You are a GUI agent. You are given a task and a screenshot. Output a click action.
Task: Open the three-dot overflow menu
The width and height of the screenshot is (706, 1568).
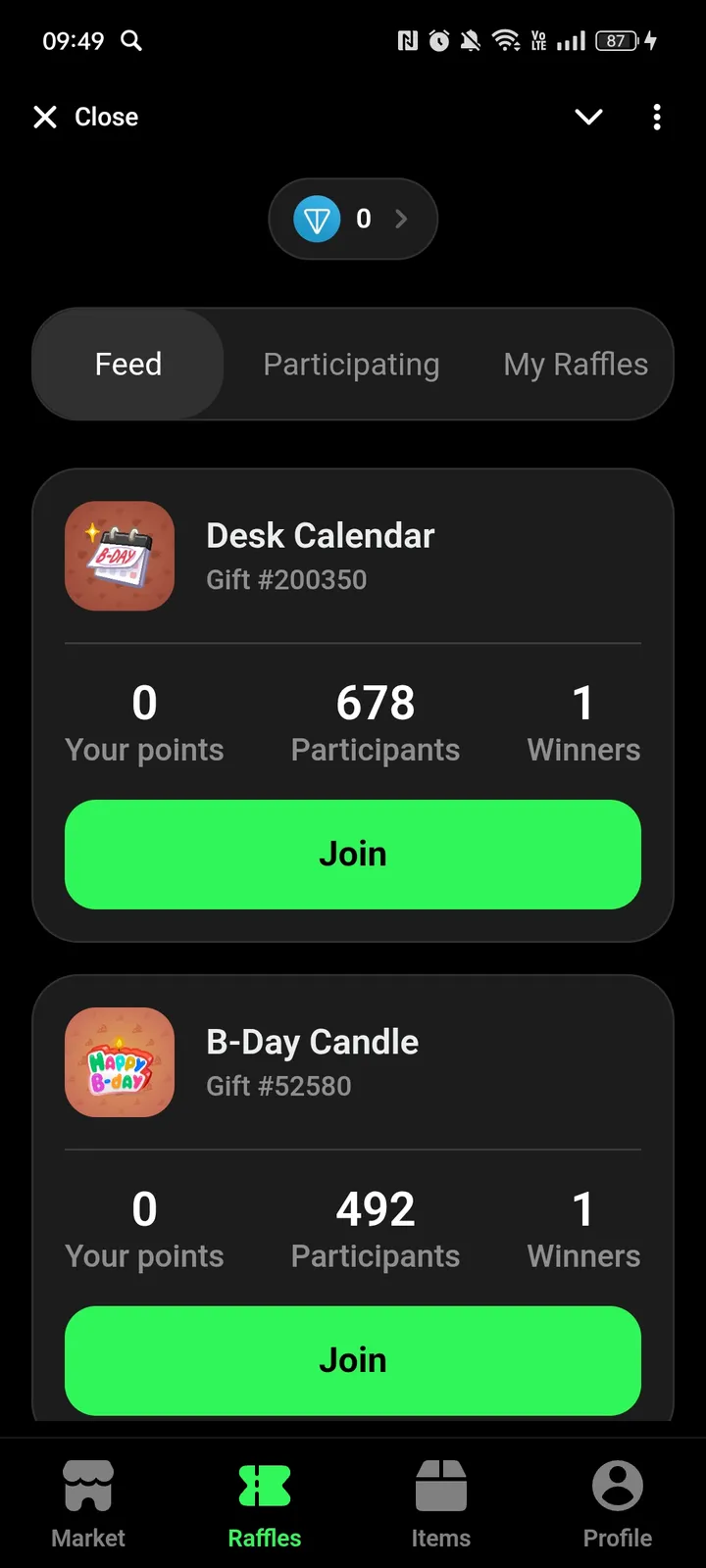657,118
